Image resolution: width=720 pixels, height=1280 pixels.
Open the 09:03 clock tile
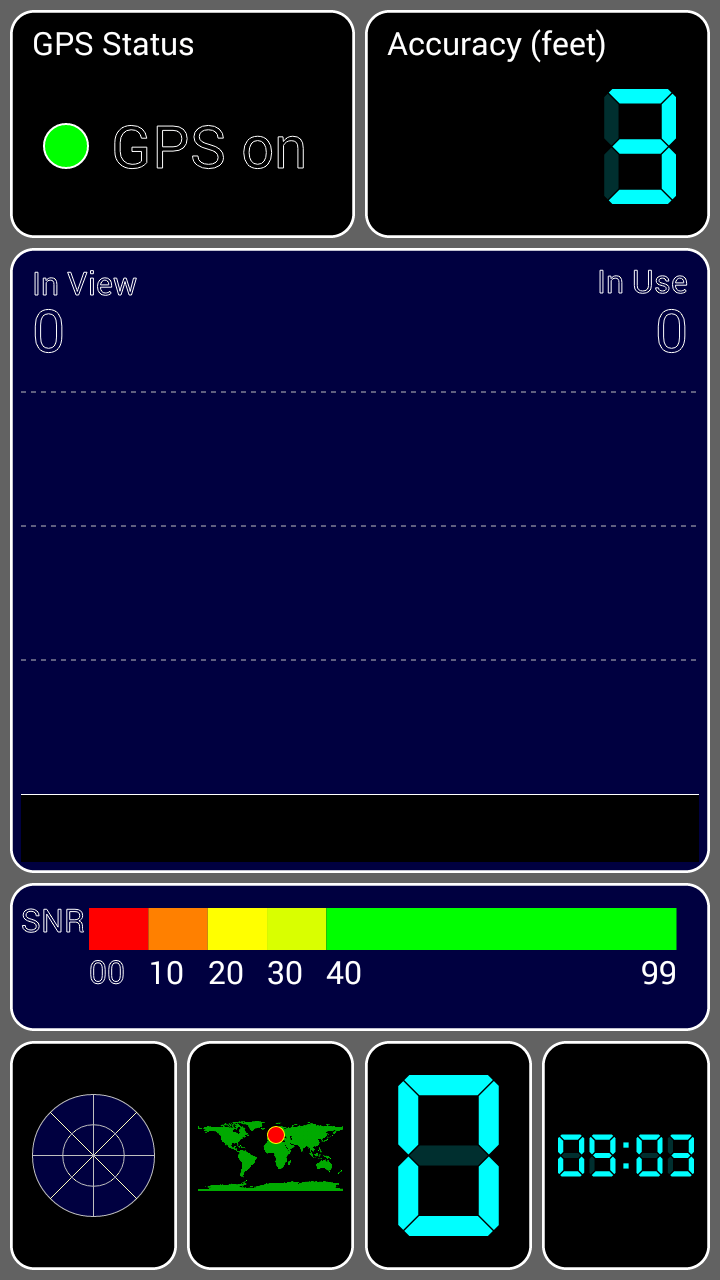(x=625, y=1155)
